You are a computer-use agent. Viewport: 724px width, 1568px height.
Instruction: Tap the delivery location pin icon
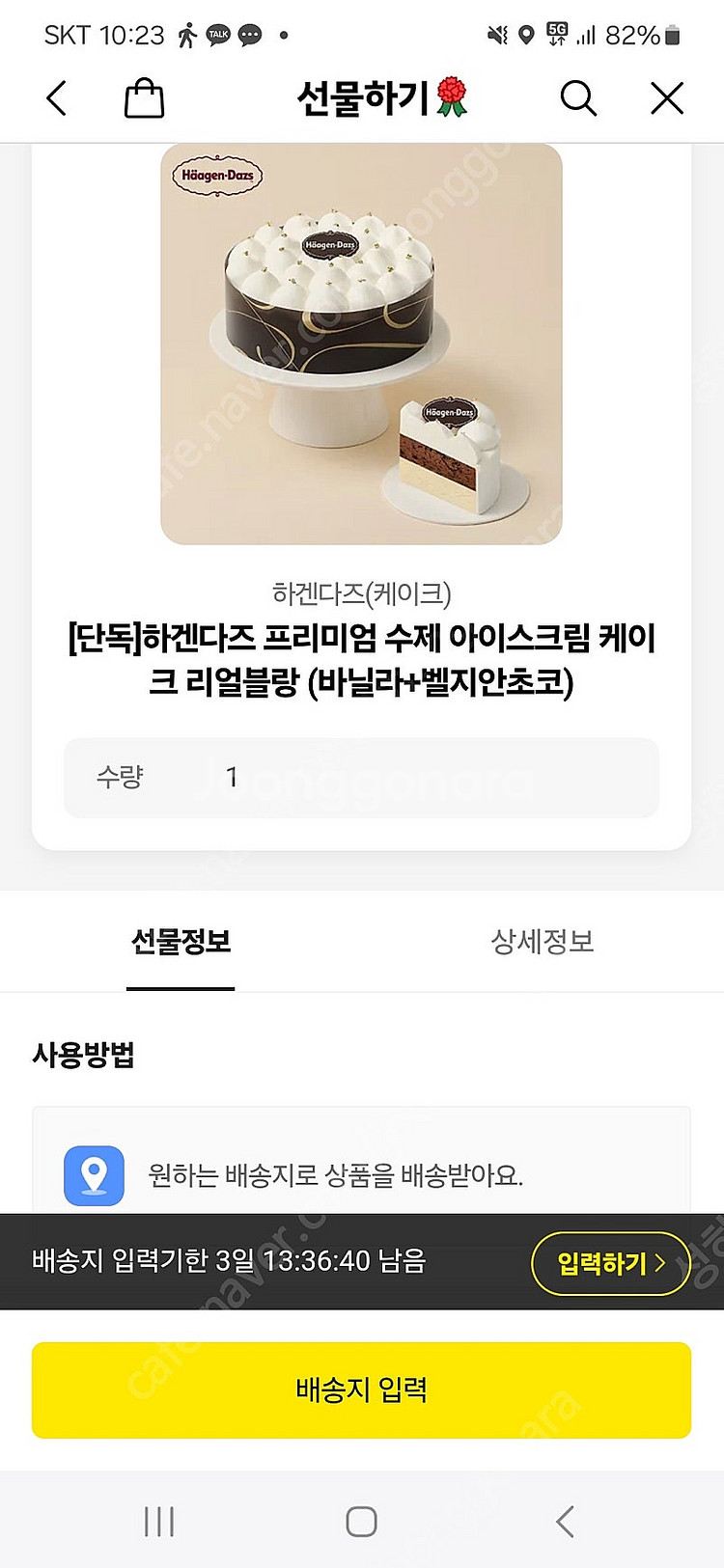[94, 1175]
